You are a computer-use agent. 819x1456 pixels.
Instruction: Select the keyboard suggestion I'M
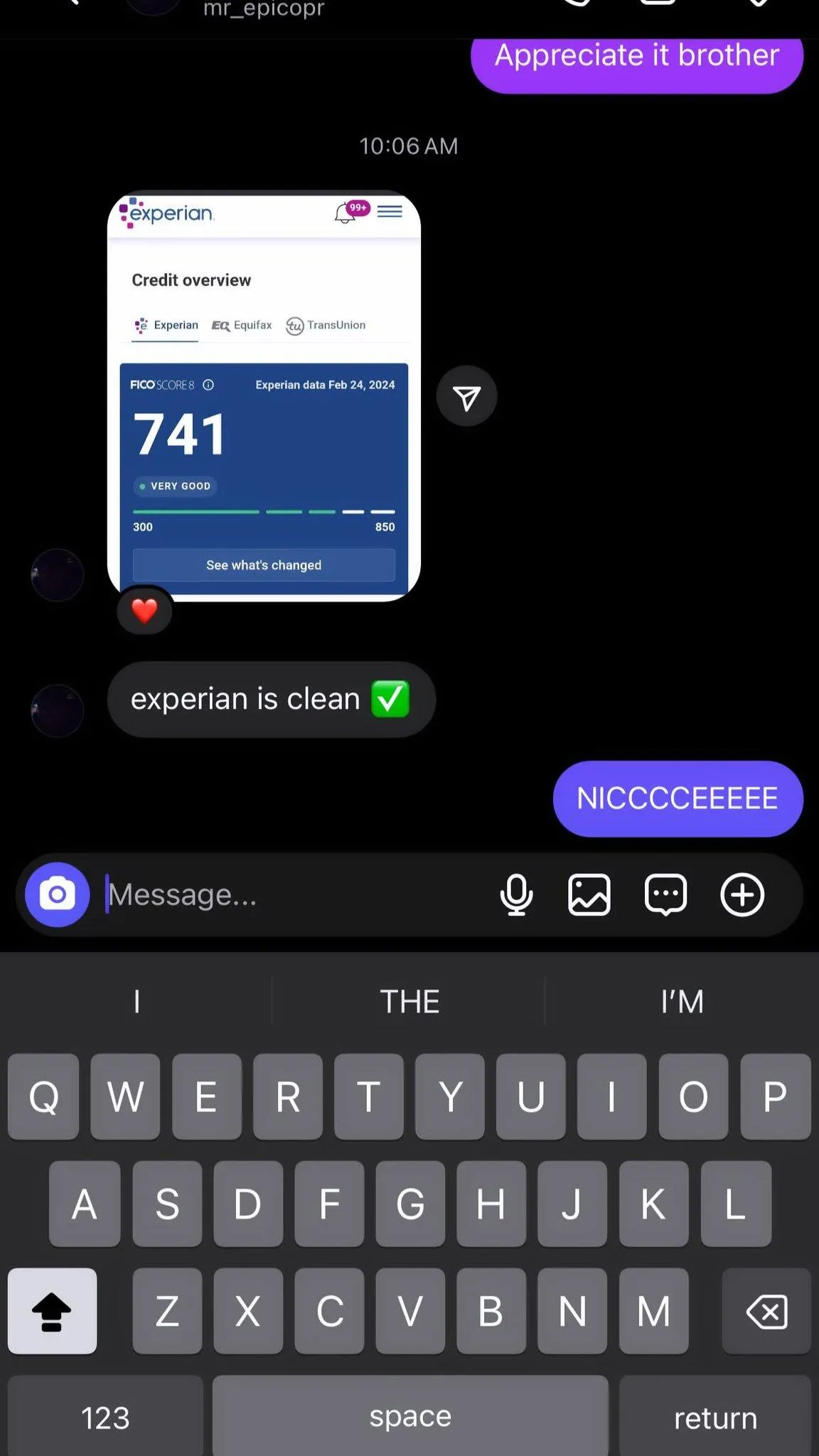click(682, 1001)
